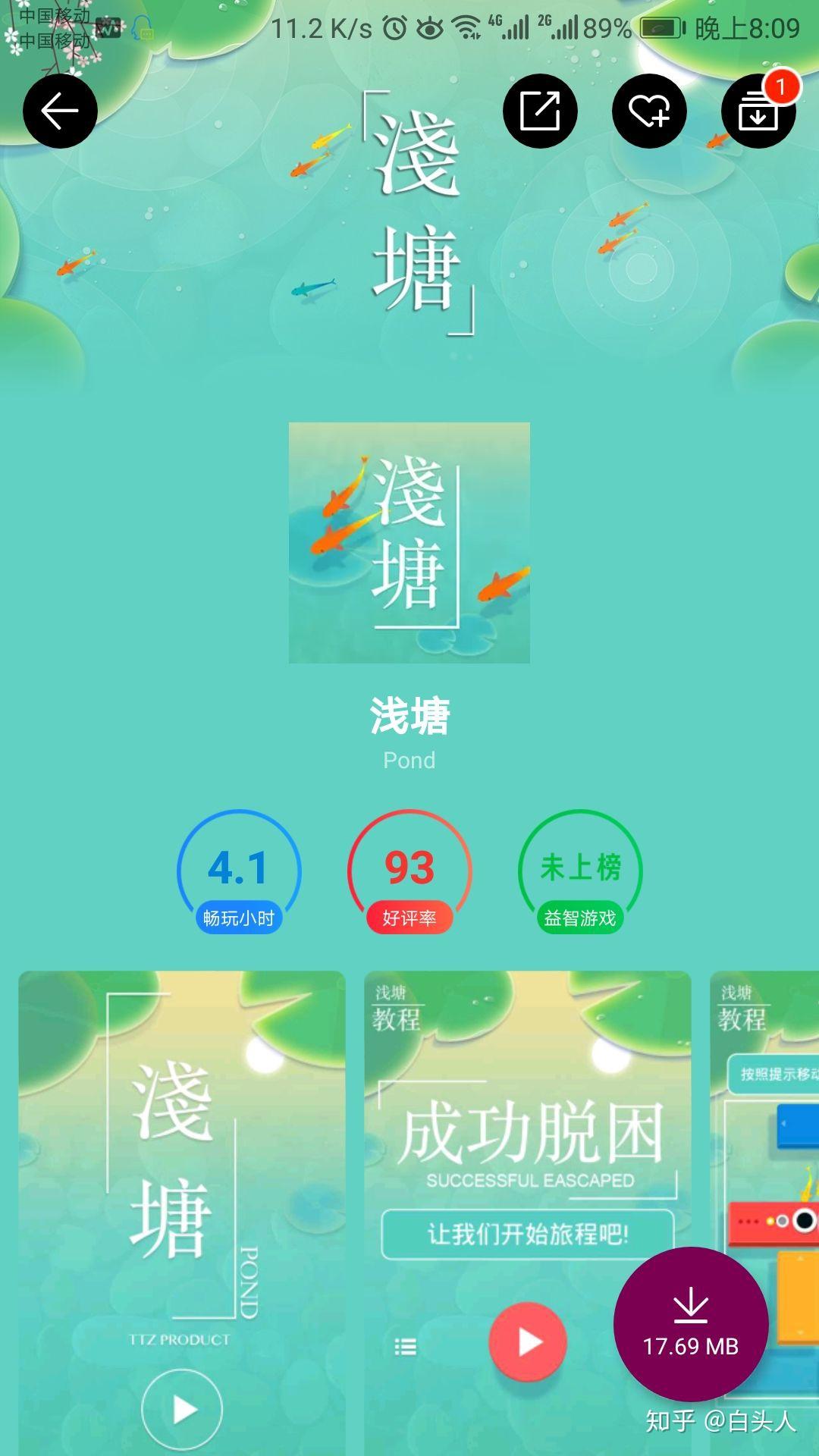Download the game (17.69 MB)
The height and width of the screenshot is (1456, 819).
pos(691,1324)
